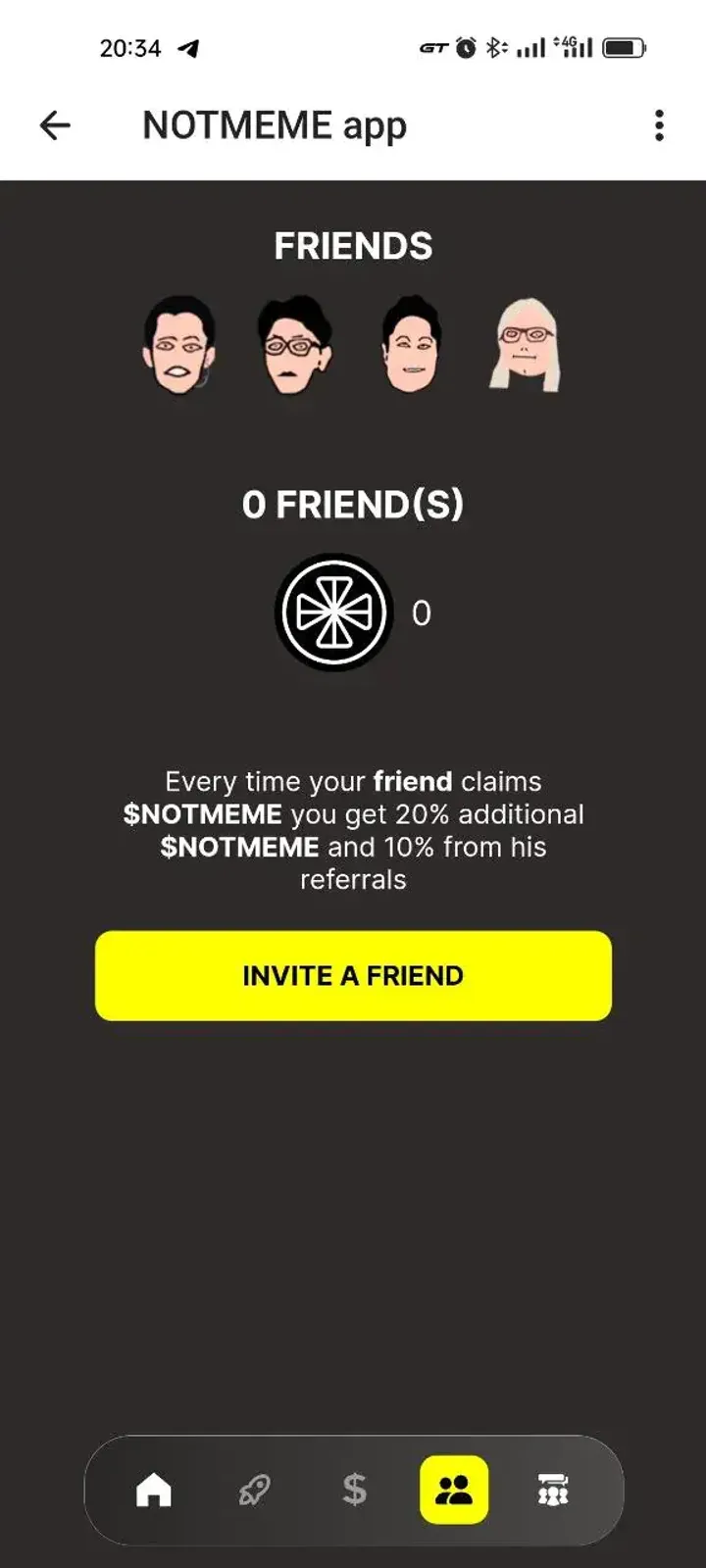
Task: Tap the FRIENDS heading
Action: [x=353, y=245]
